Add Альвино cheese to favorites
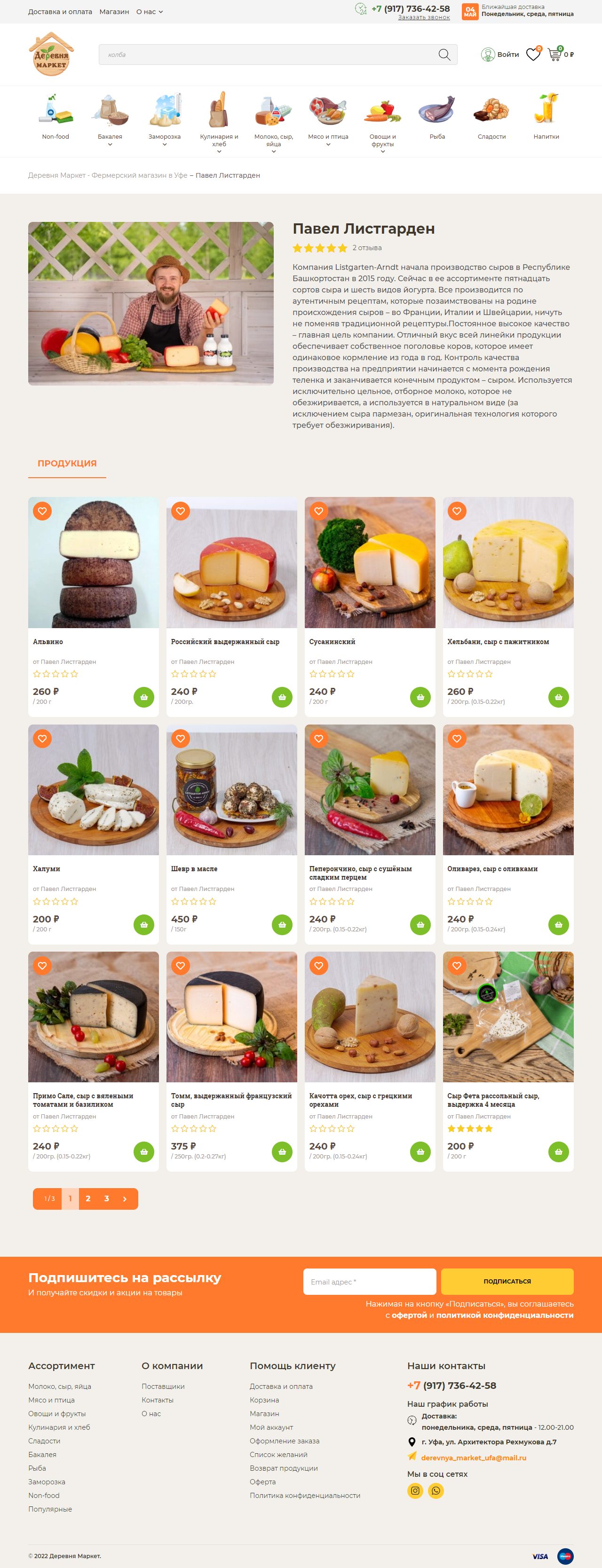The image size is (602, 1568). click(42, 512)
